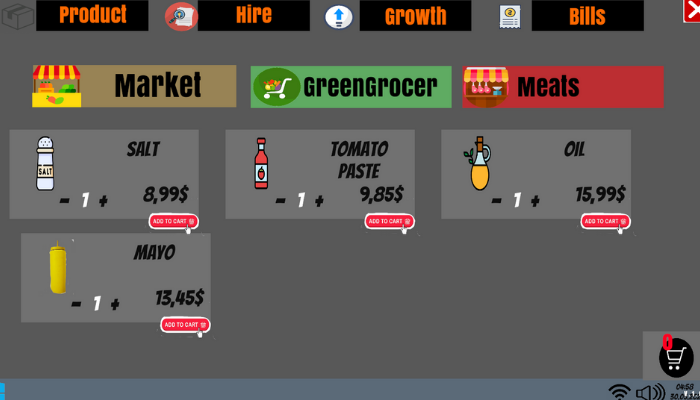Image resolution: width=700 pixels, height=400 pixels.
Task: Decrease Salt quantity
Action: pyautogui.click(x=64, y=200)
